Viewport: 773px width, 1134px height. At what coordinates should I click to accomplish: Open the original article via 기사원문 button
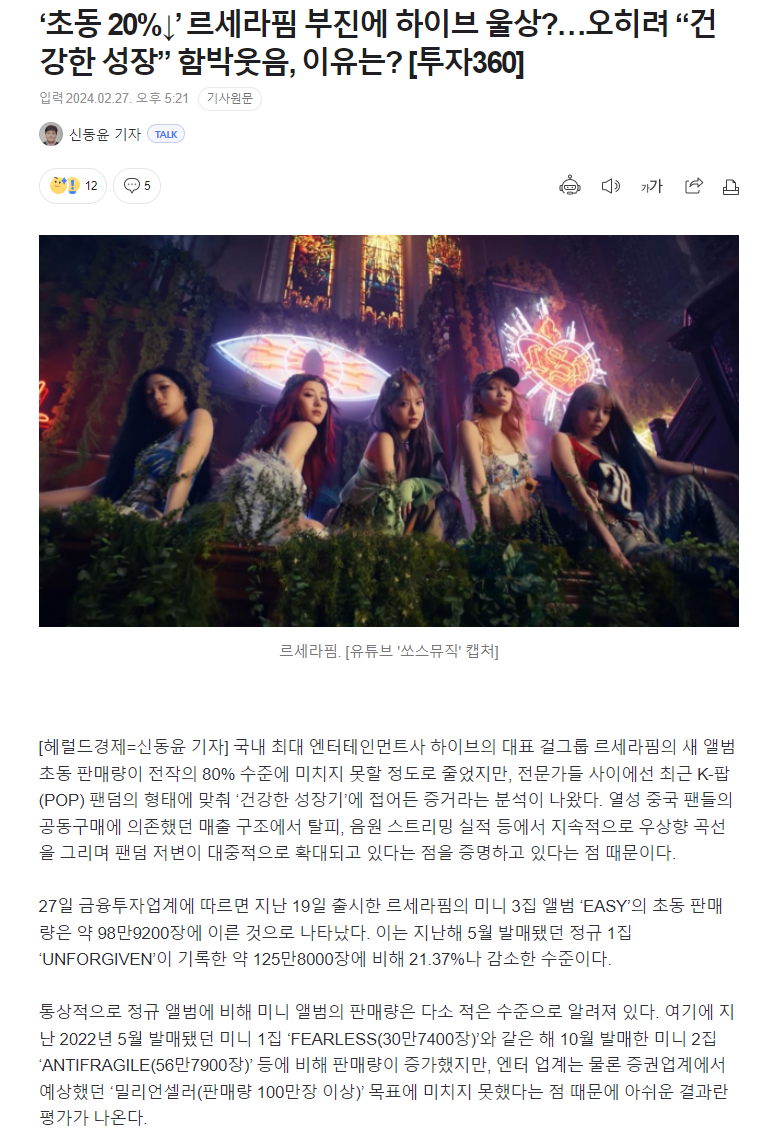pos(230,98)
